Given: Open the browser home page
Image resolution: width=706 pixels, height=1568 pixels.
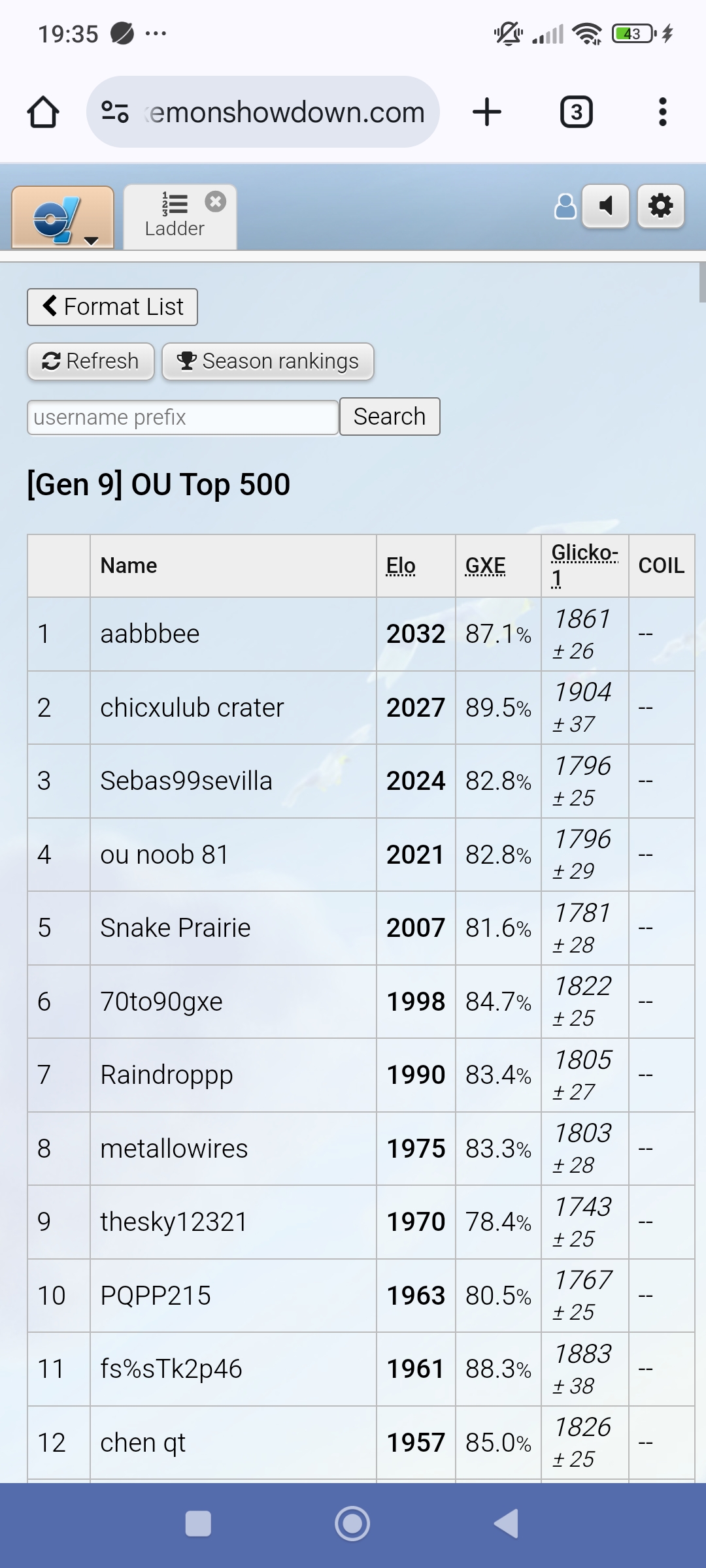Looking at the screenshot, I should (x=43, y=112).
